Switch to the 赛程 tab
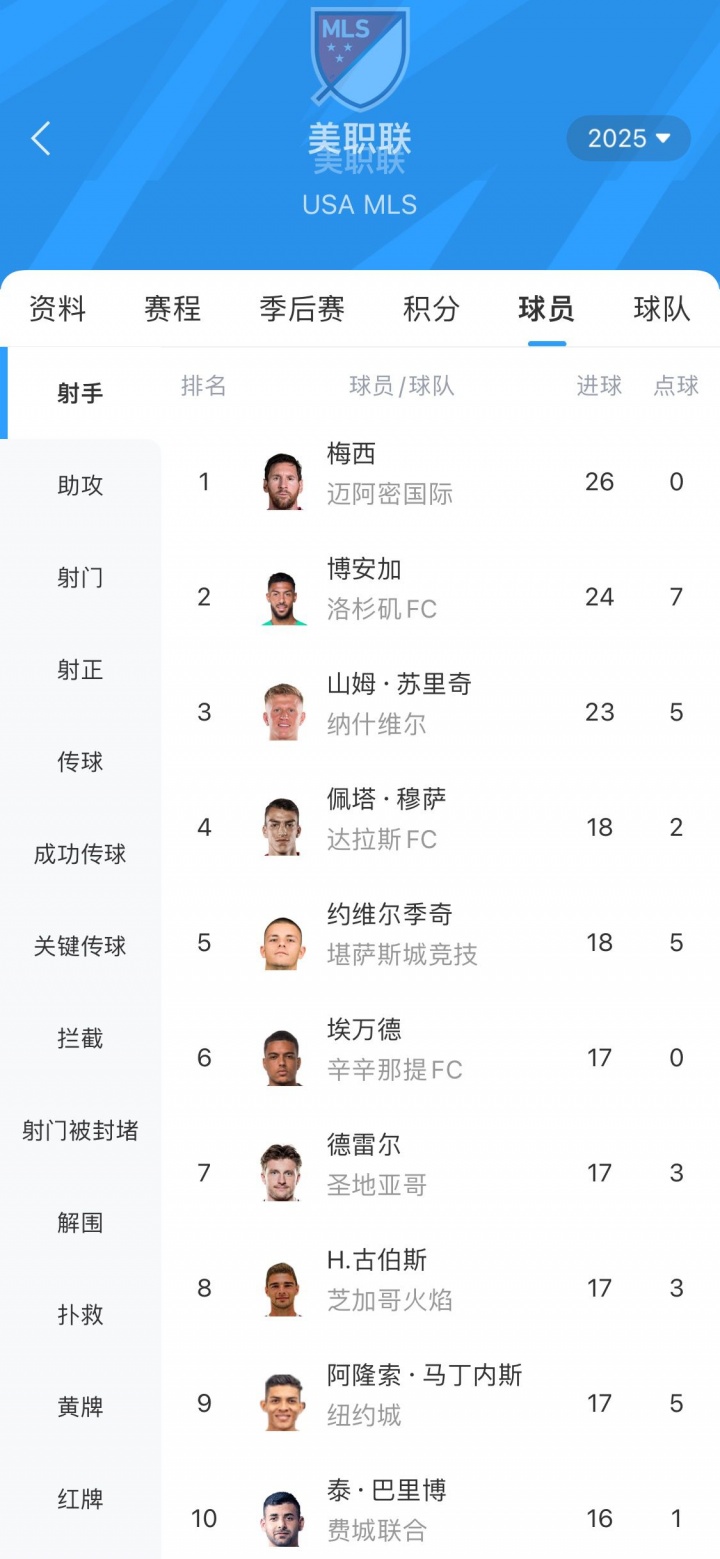 pos(172,309)
